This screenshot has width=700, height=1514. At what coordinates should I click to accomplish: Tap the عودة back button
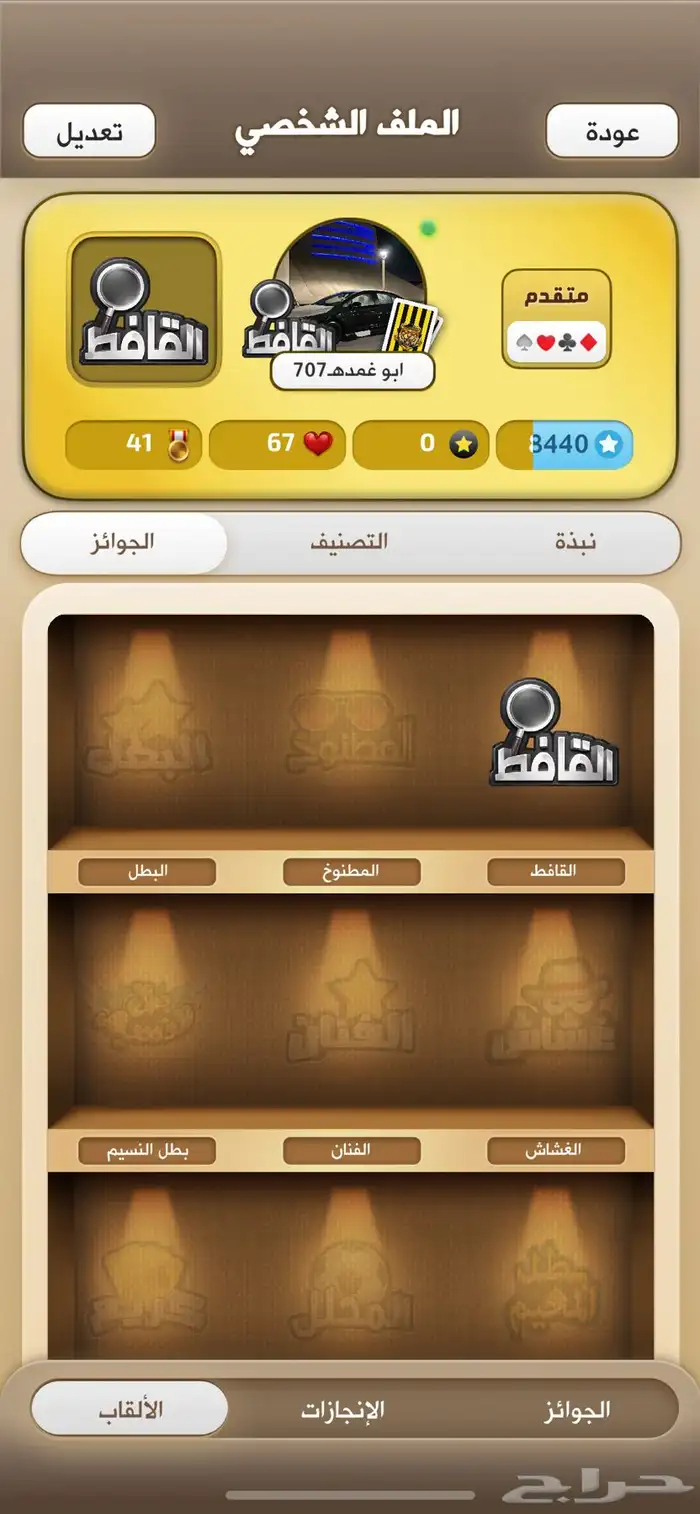612,131
